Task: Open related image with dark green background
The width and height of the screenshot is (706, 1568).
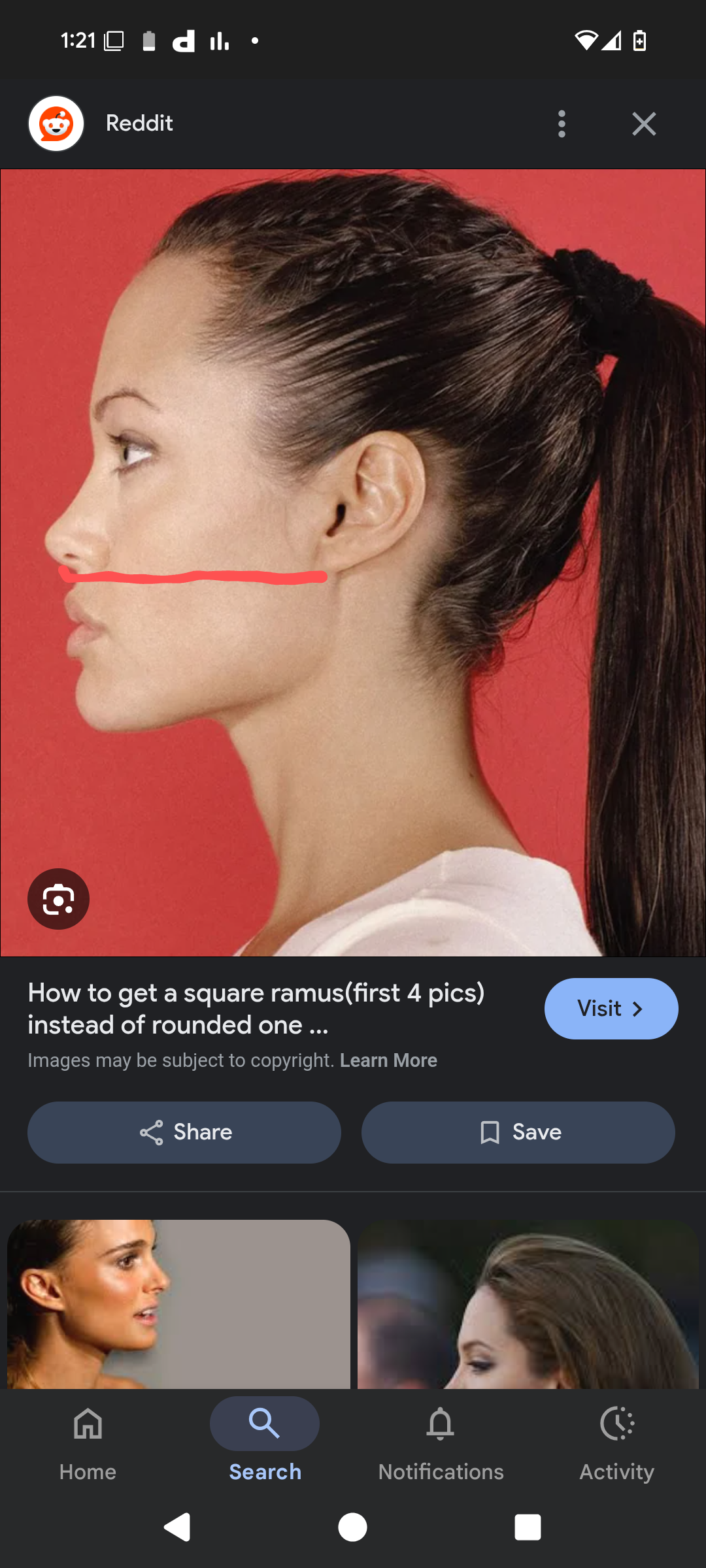Action: pos(528,1303)
